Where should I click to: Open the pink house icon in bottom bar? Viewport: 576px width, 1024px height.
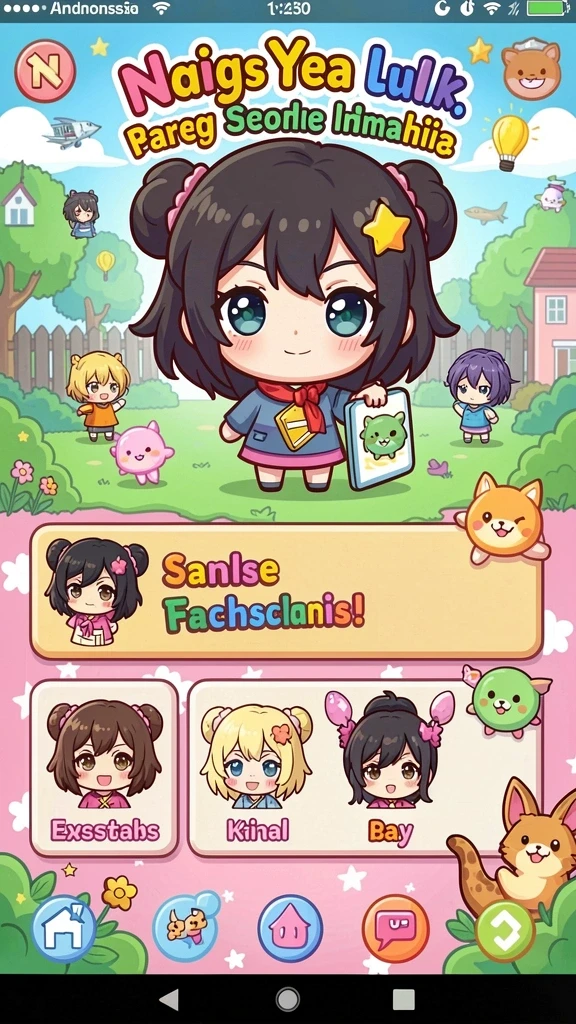(290, 929)
